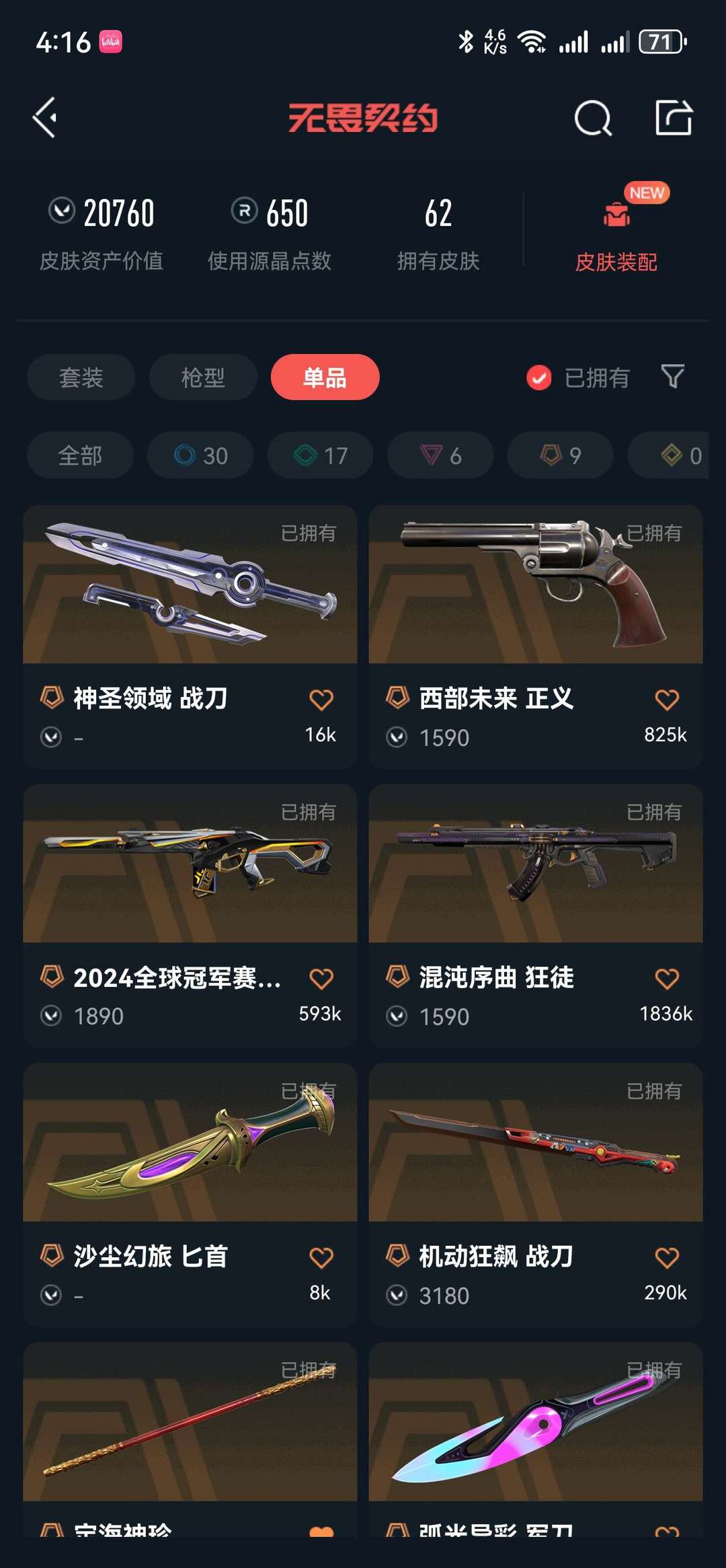Tap the R source-crystal icon beside 650

[x=243, y=212]
